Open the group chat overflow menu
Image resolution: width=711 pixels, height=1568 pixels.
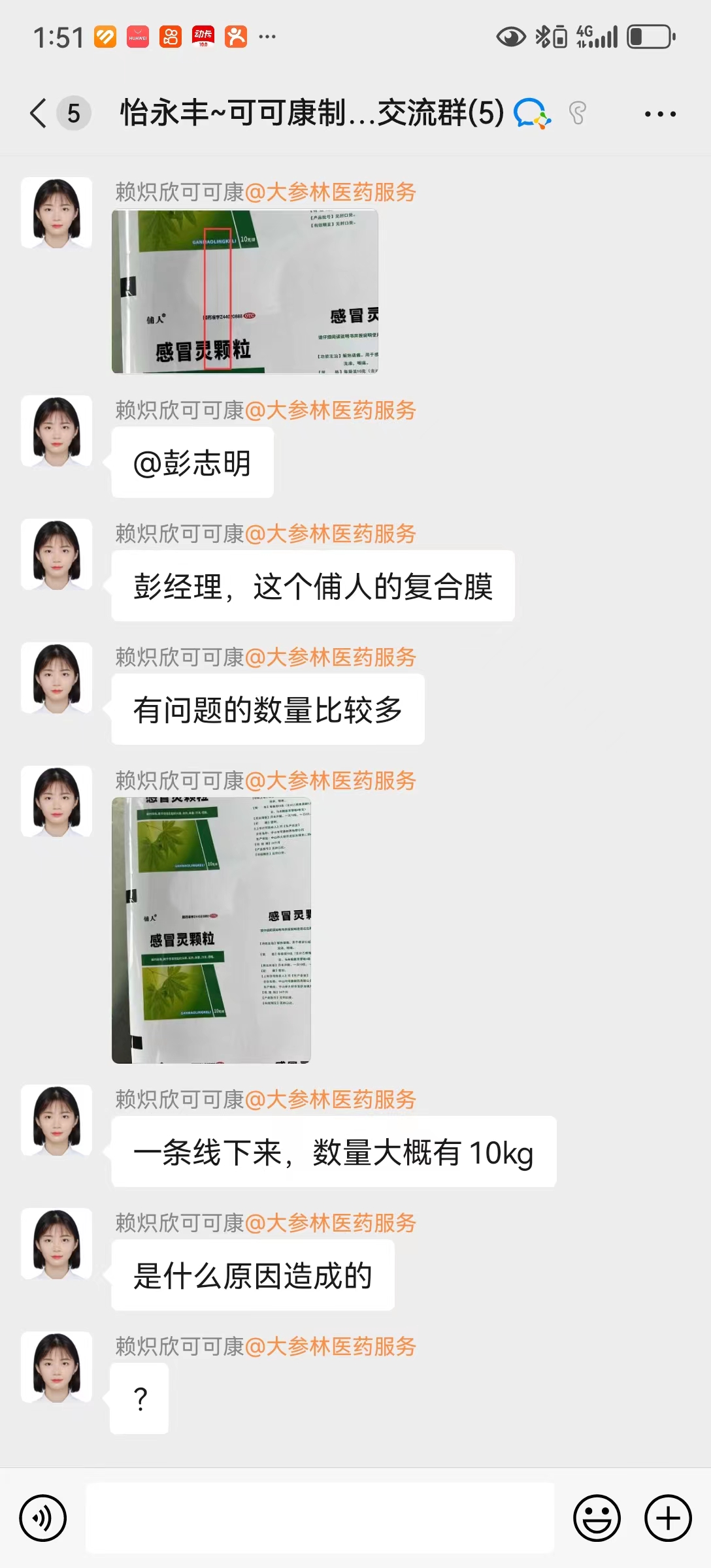click(x=660, y=114)
